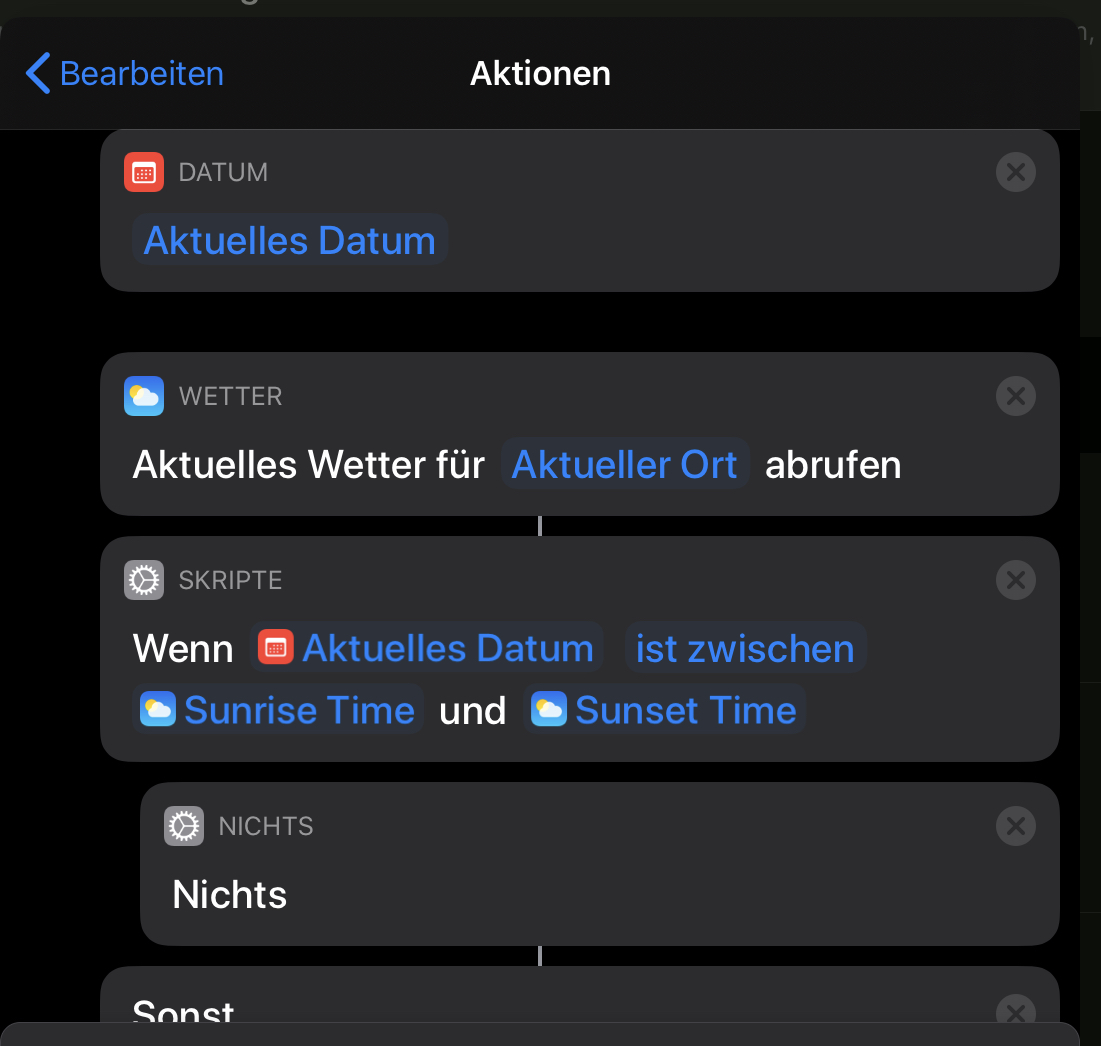This screenshot has width=1101, height=1046.
Task: Edit the Sunrise Time variable
Action: pyautogui.click(x=278, y=710)
